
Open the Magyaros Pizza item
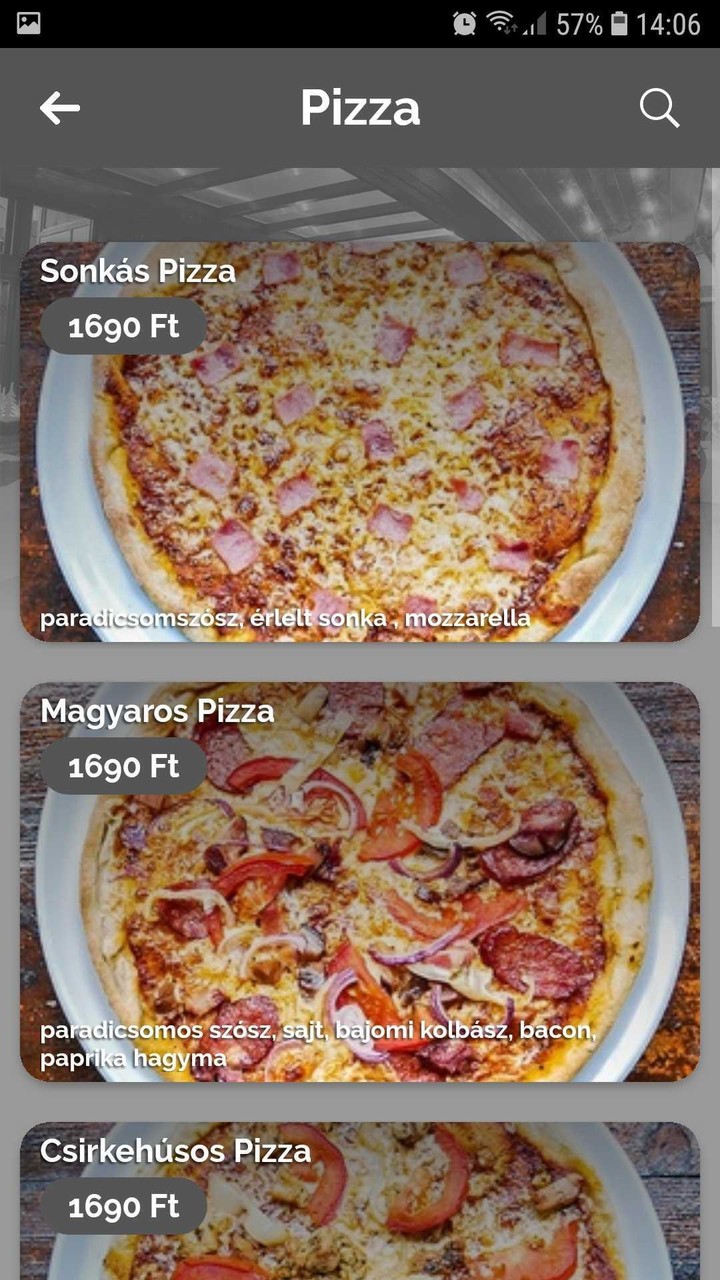point(360,880)
